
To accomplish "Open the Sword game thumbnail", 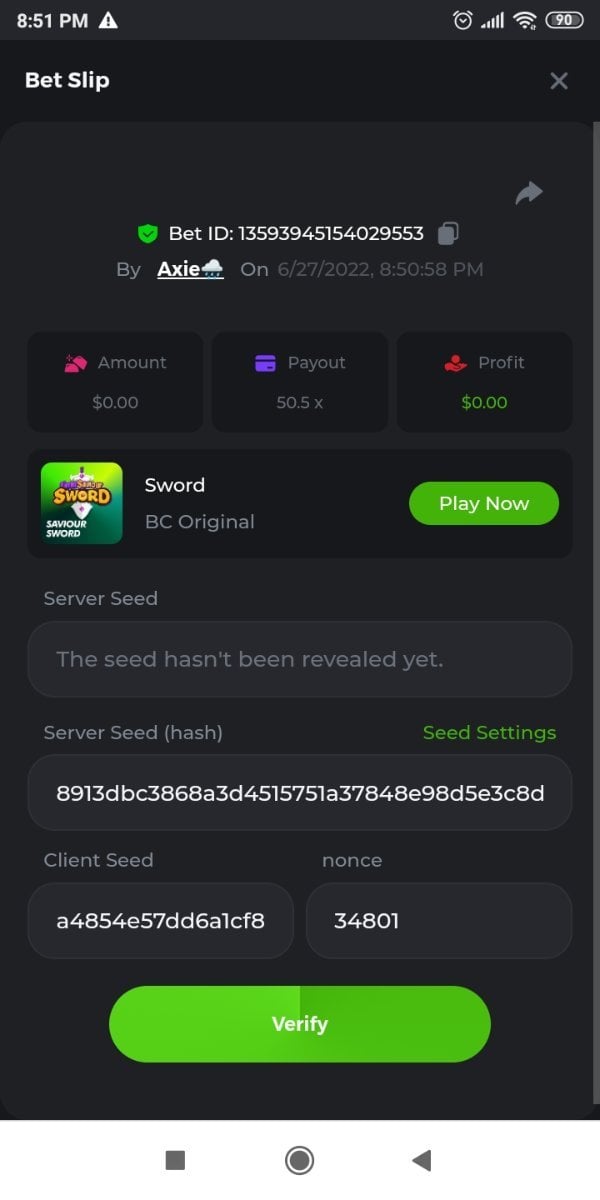I will pyautogui.click(x=82, y=503).
